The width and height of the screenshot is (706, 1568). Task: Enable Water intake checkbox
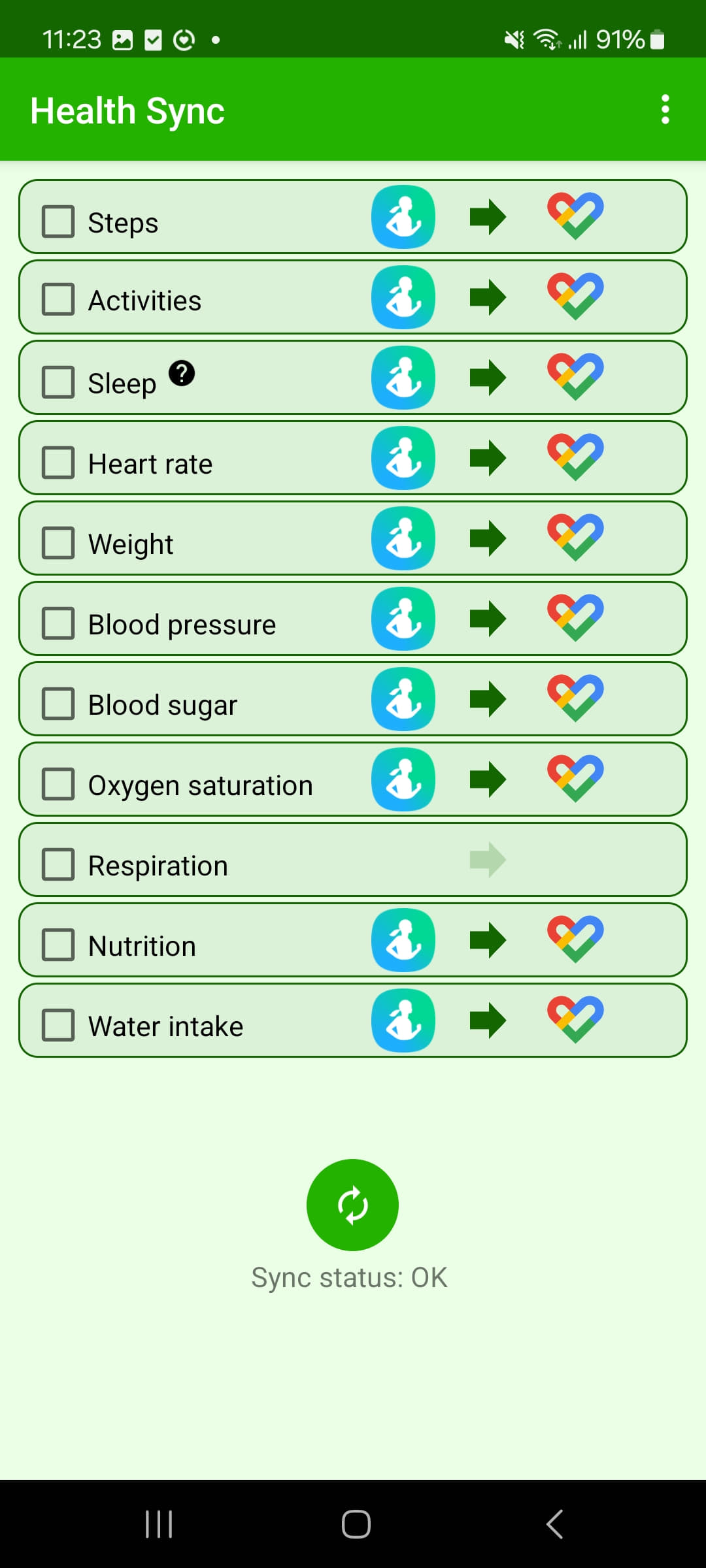click(58, 1025)
